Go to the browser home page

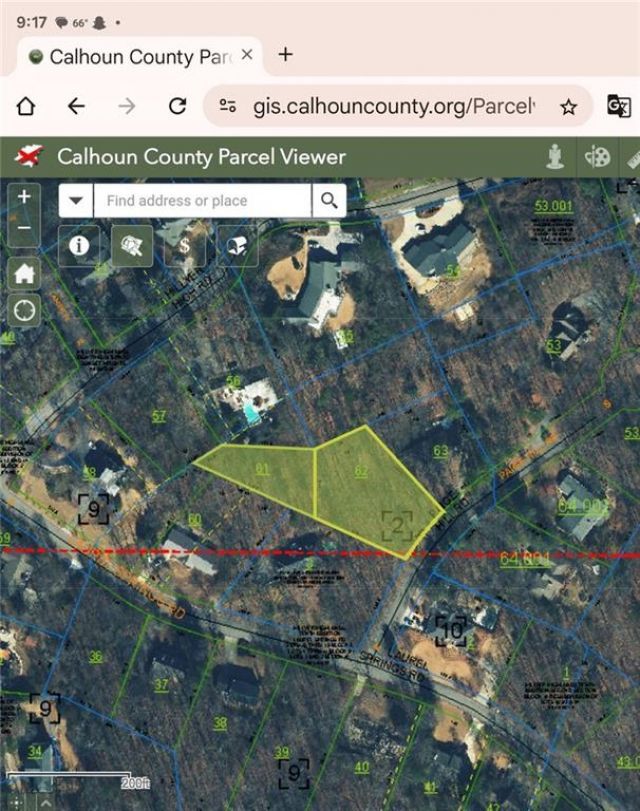click(x=26, y=106)
